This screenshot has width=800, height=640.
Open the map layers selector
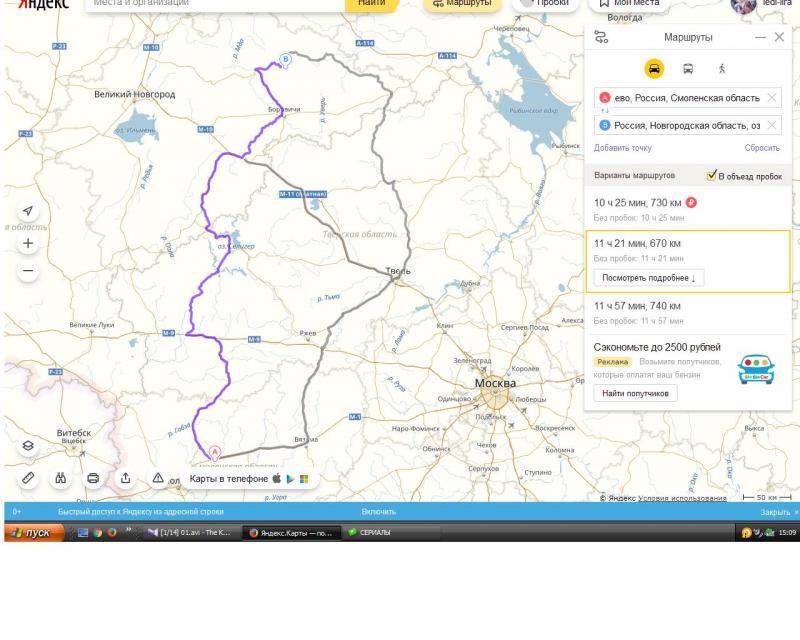28,446
